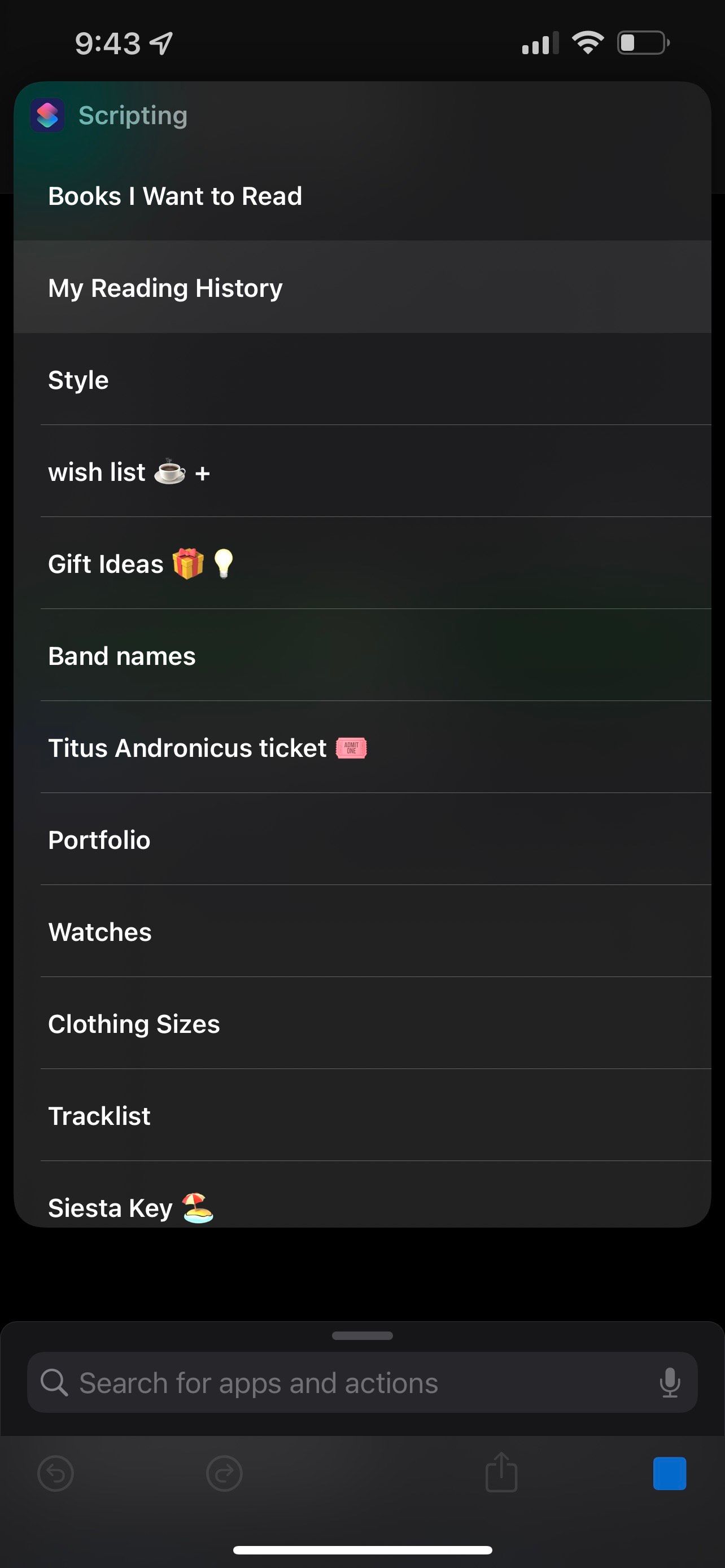Select Clothing Sizes
This screenshot has width=725, height=1568.
point(134,1023)
